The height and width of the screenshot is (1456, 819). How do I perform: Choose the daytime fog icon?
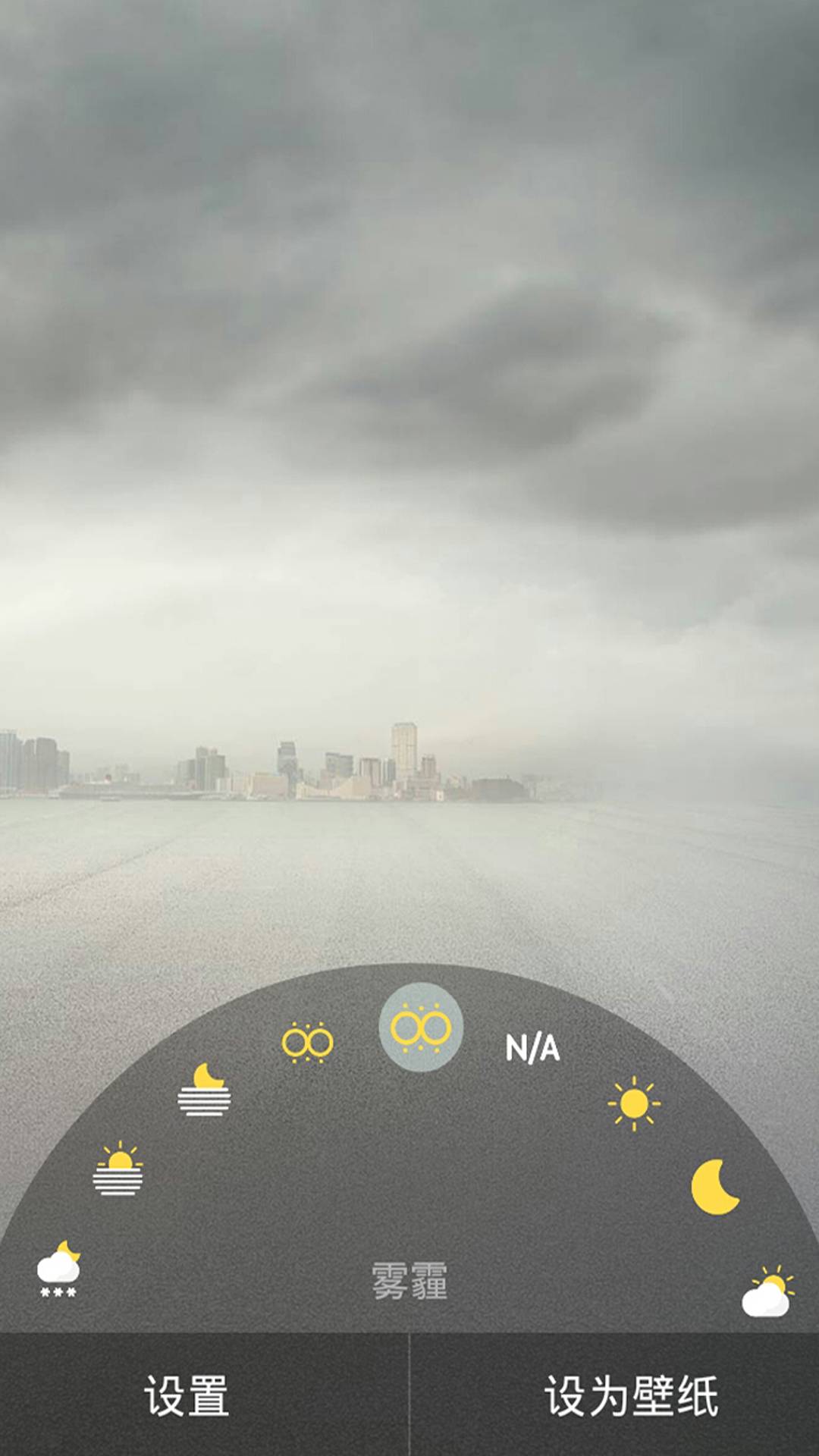click(x=118, y=1169)
